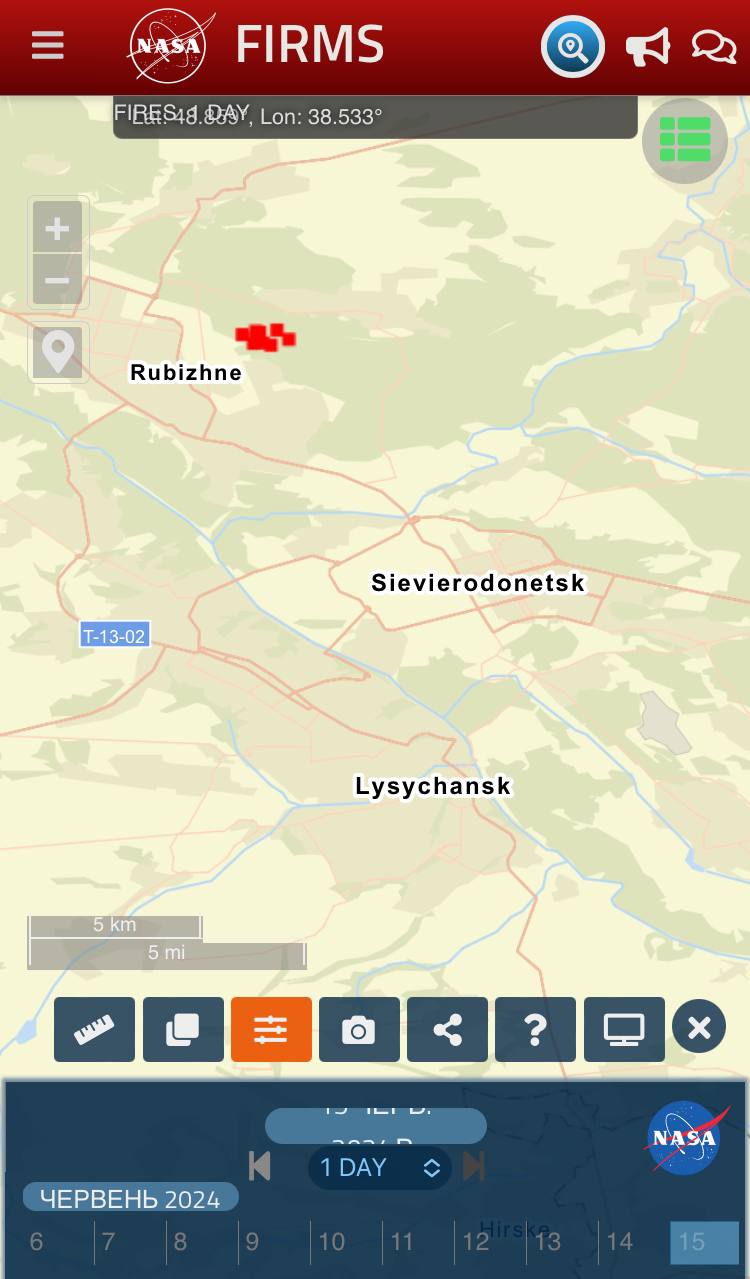Step back to the previous day
This screenshot has height=1279, width=750.
pos(260,1166)
